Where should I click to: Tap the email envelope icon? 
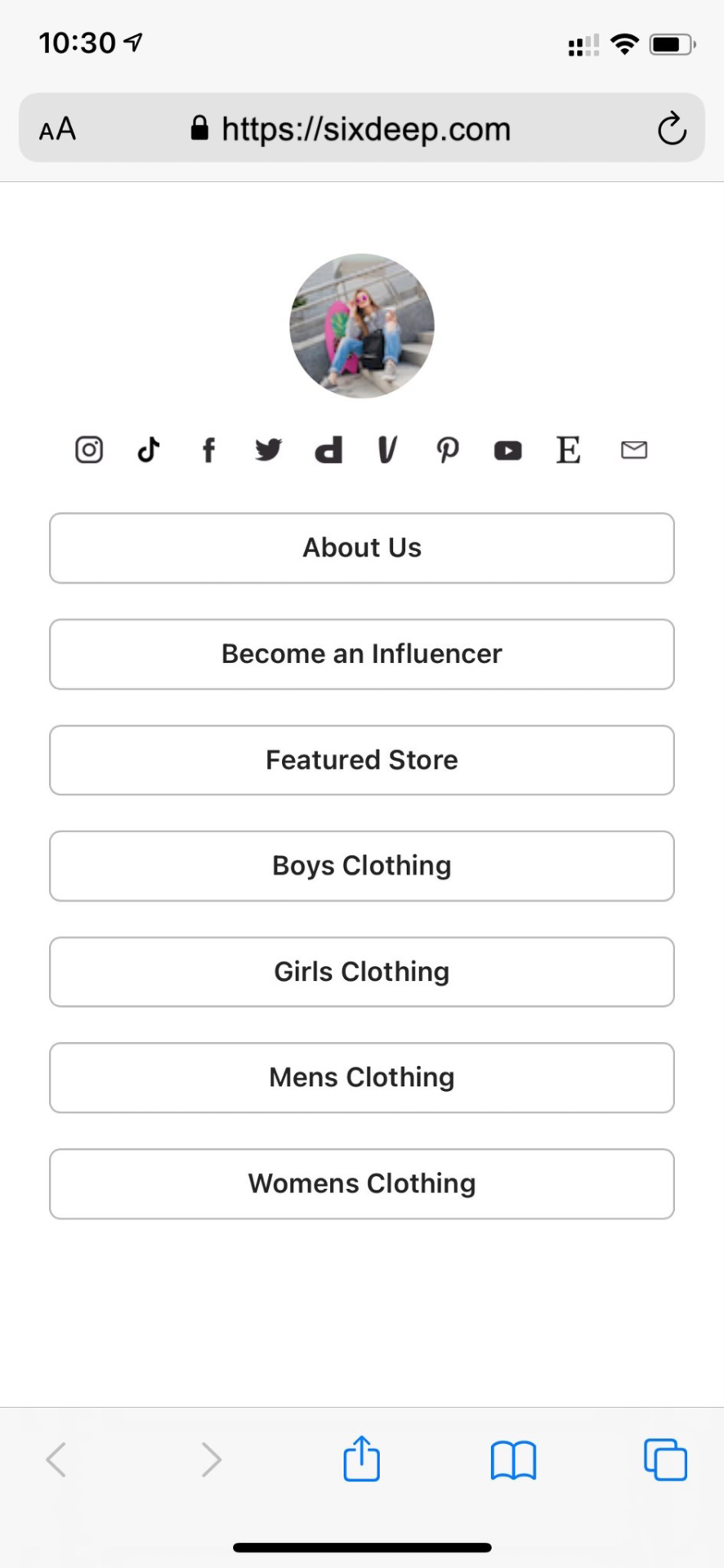pyautogui.click(x=634, y=450)
